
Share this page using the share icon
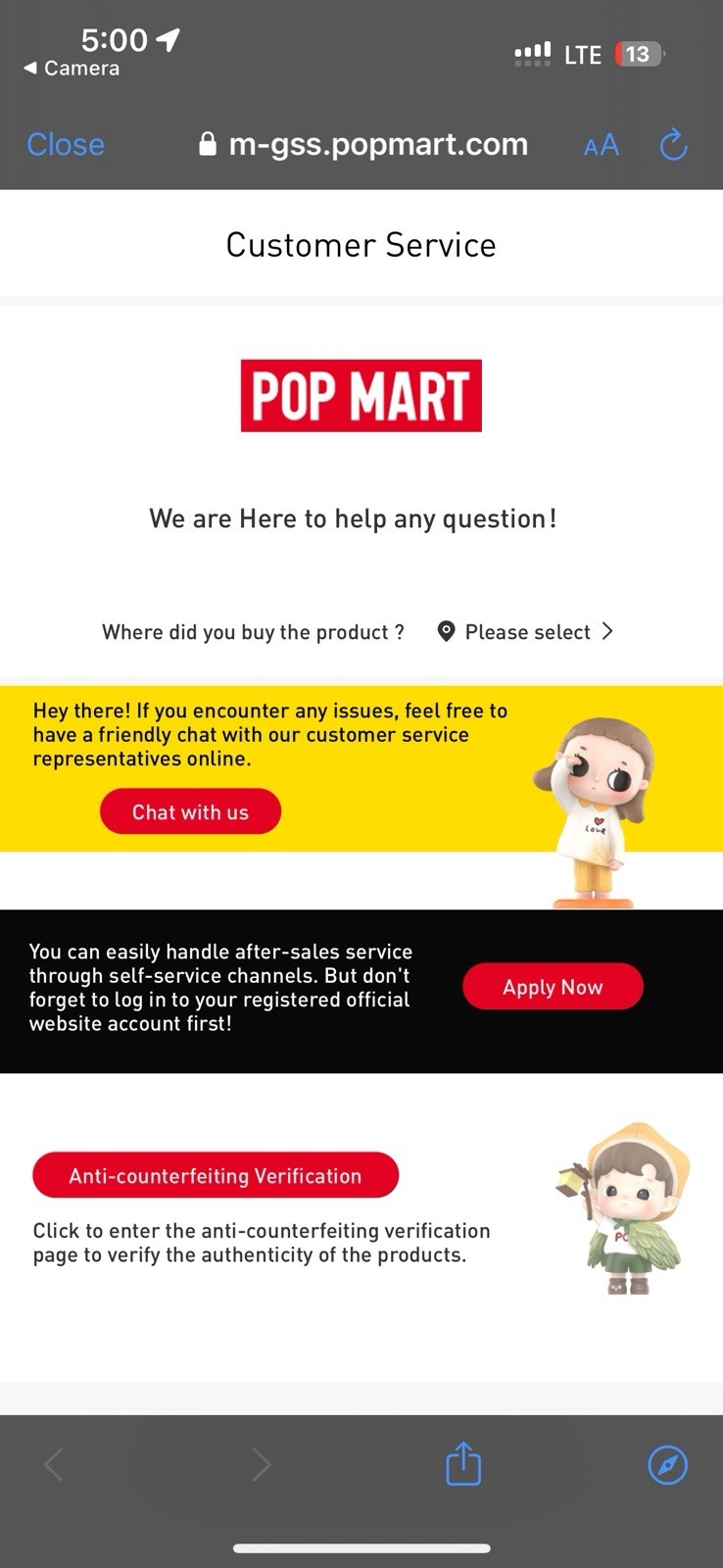coord(463,1464)
